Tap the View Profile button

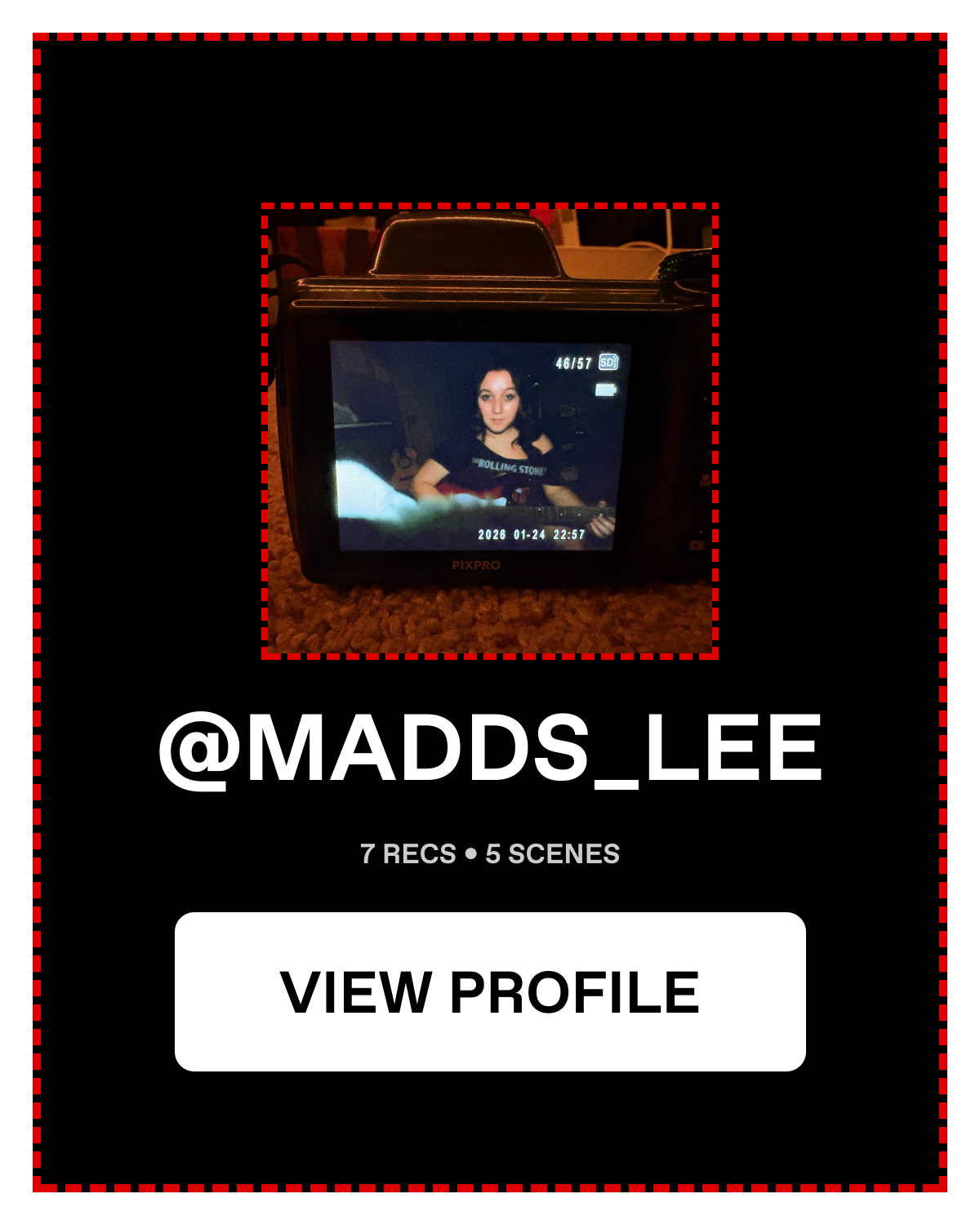[x=490, y=991]
